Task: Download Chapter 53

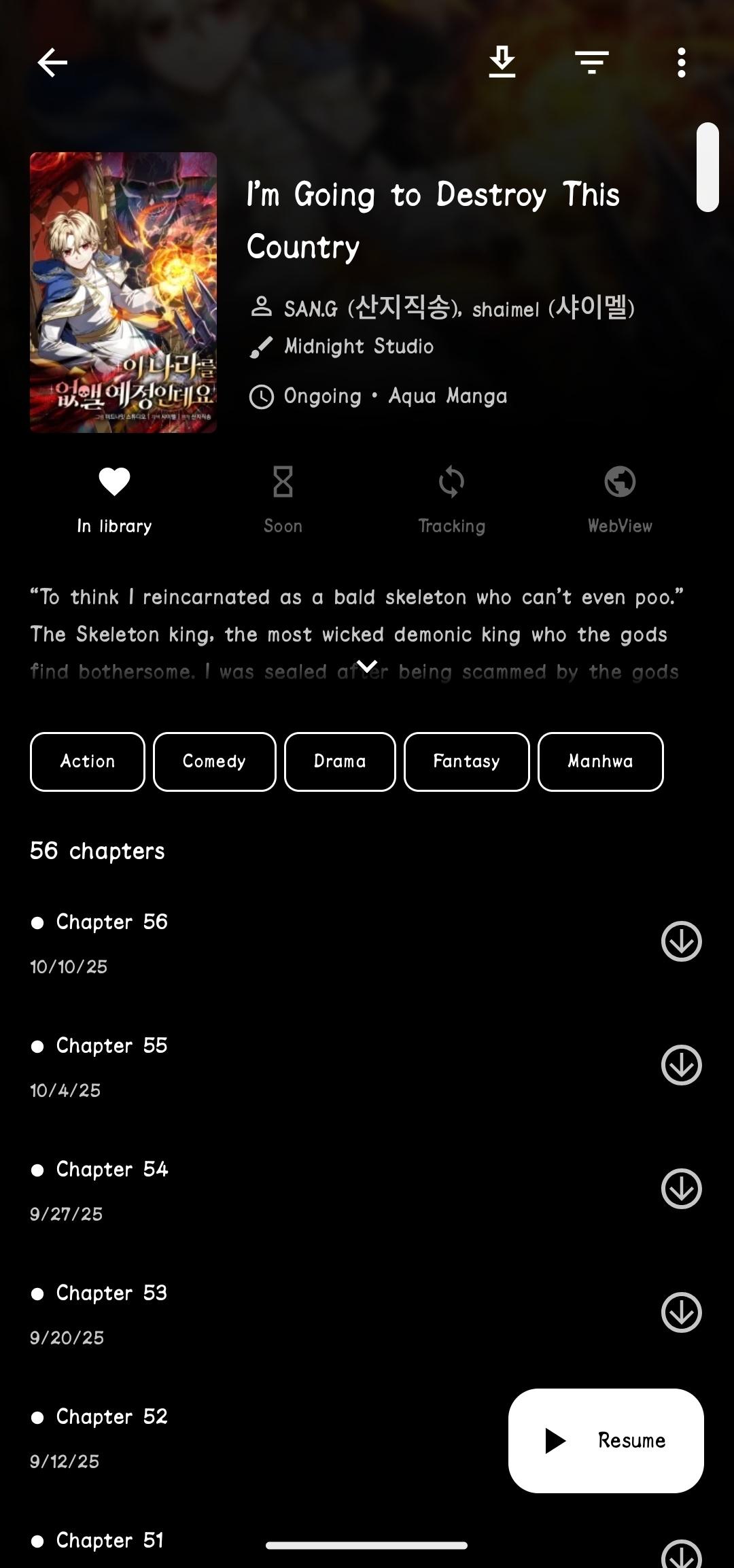Action: coord(681,1312)
